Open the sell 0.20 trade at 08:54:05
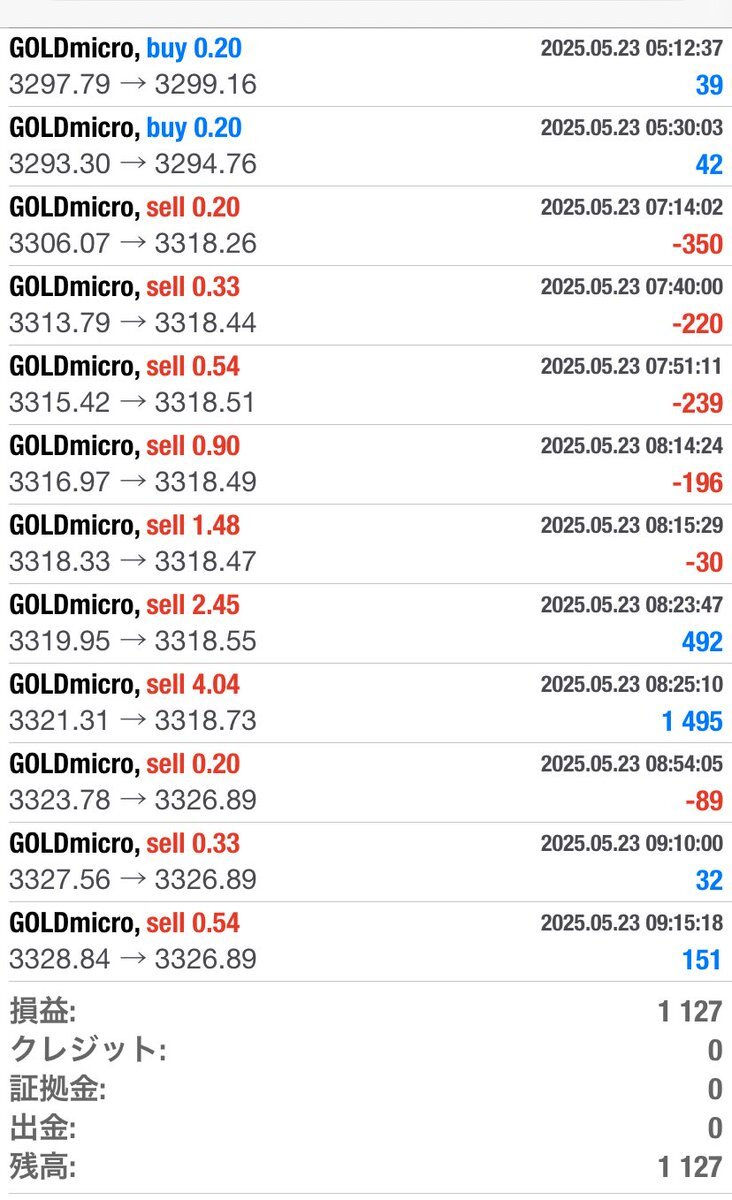This screenshot has width=732, height=1200. click(366, 782)
